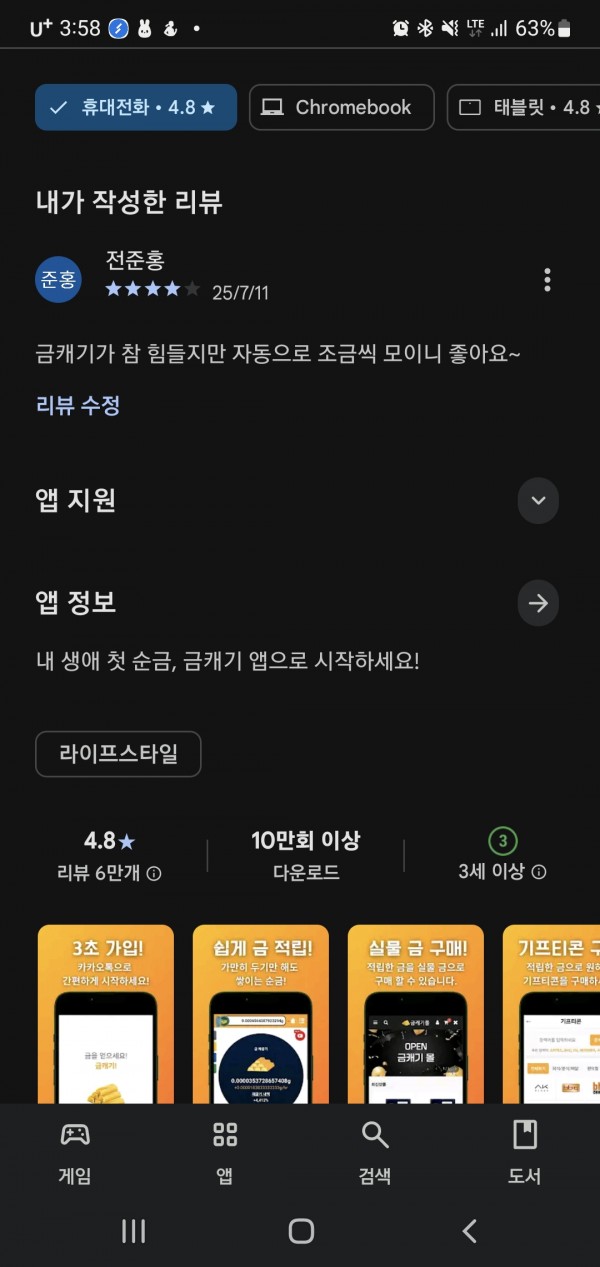Open the overflow menu on my review
This screenshot has width=600, height=1267.
[x=547, y=279]
